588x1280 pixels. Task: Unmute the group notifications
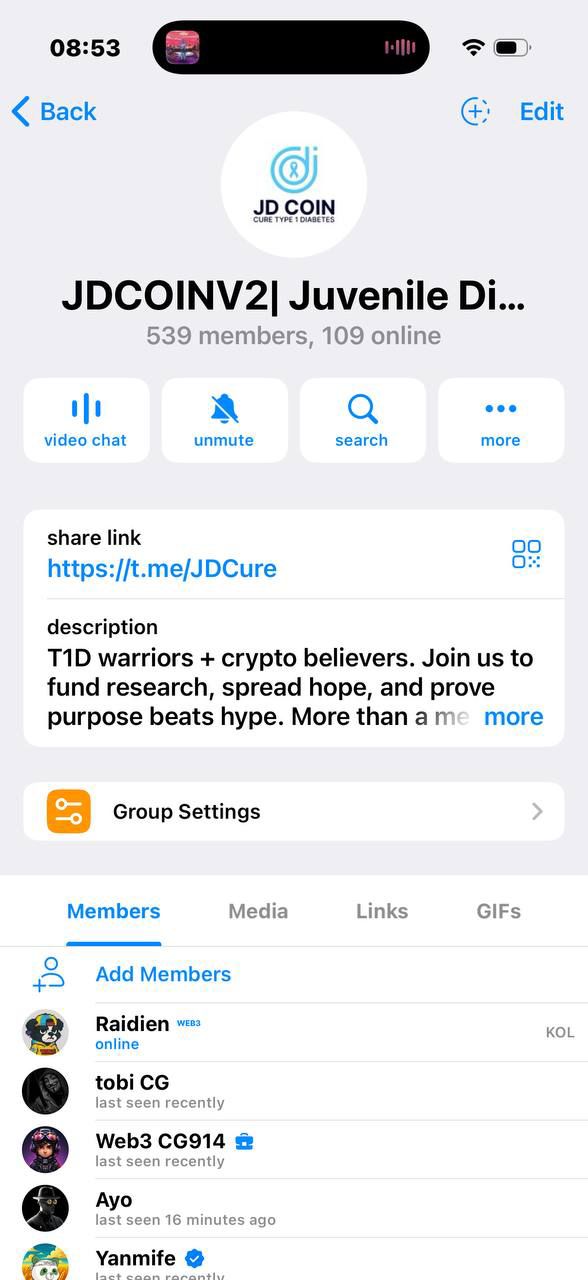224,420
